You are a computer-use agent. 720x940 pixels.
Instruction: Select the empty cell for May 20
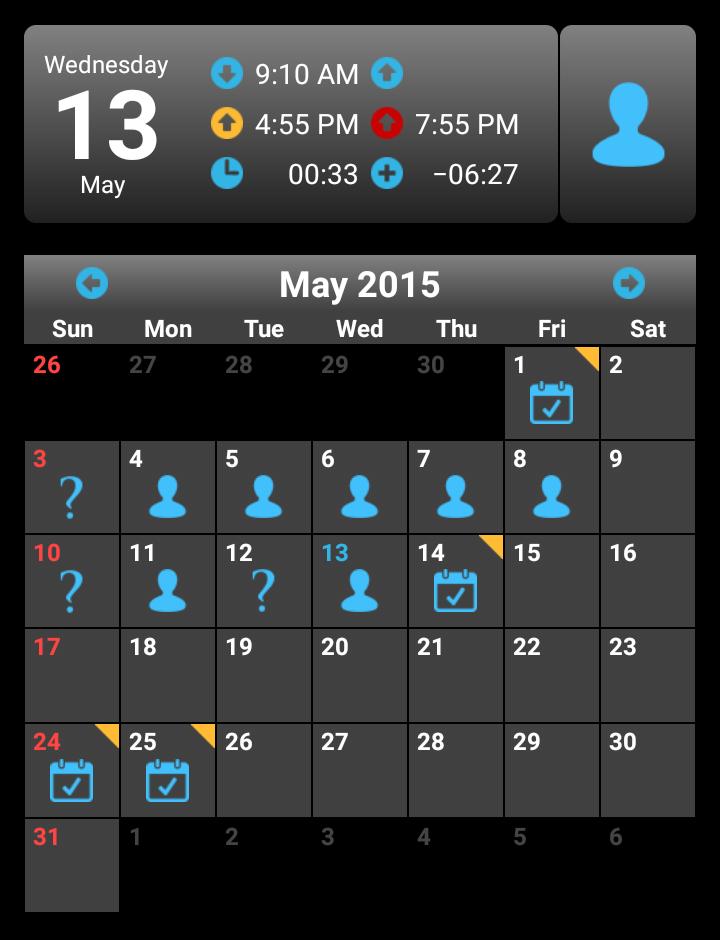coord(359,677)
